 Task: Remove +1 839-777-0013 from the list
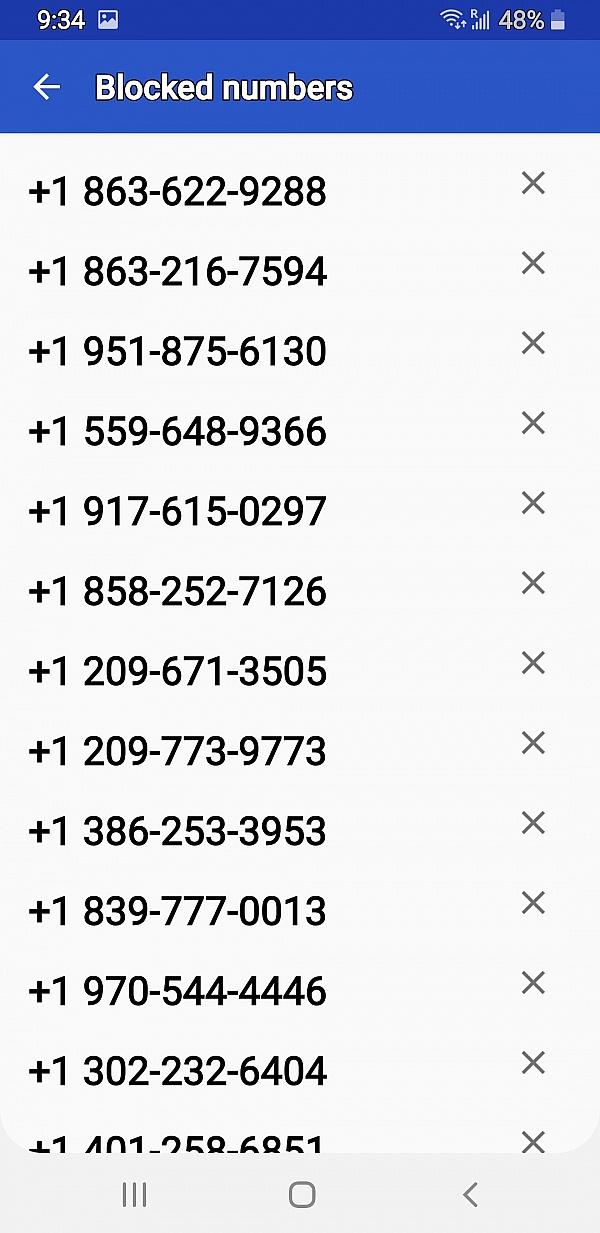click(533, 903)
